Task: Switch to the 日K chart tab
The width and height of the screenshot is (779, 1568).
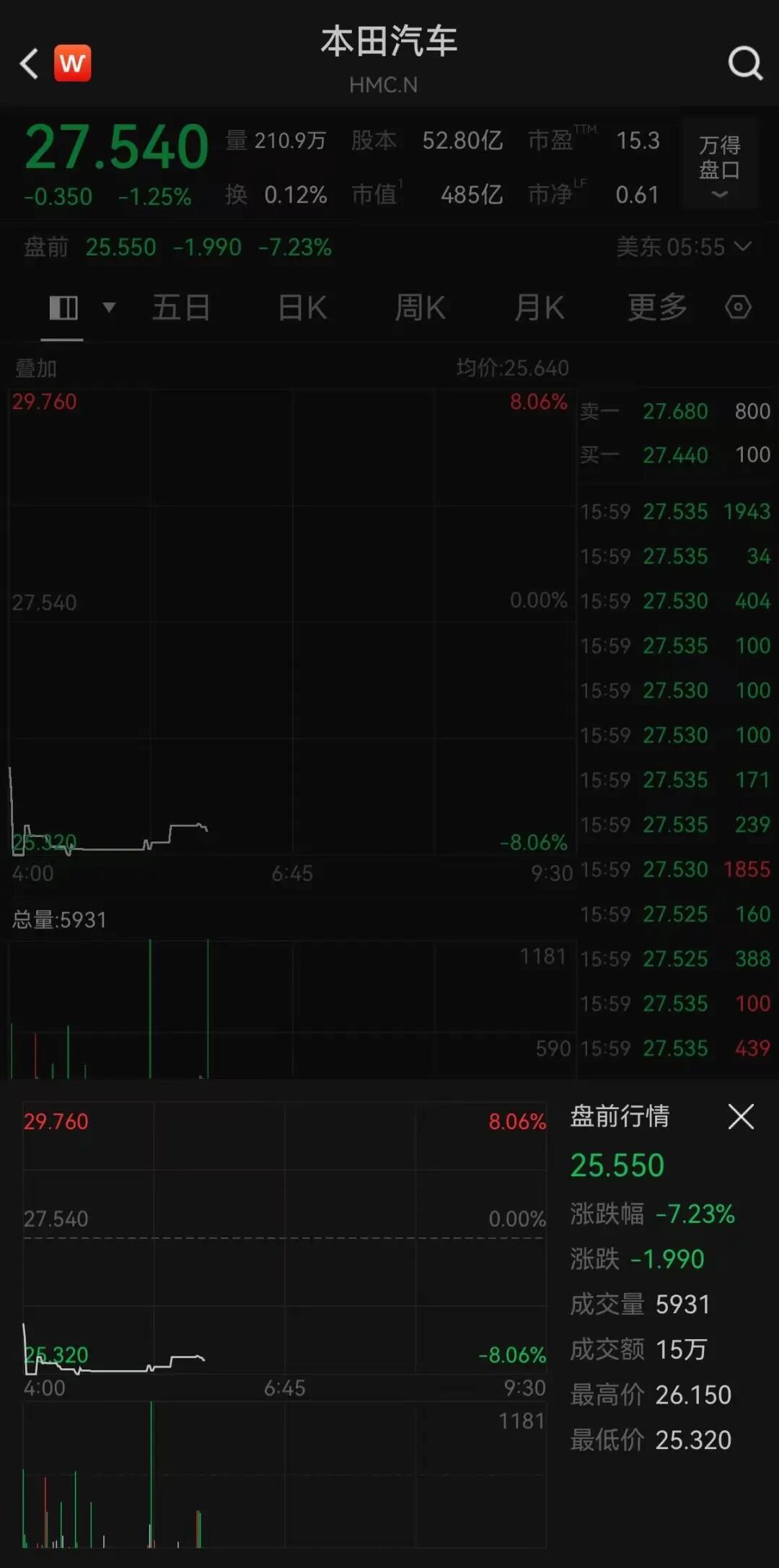Action: [x=302, y=308]
